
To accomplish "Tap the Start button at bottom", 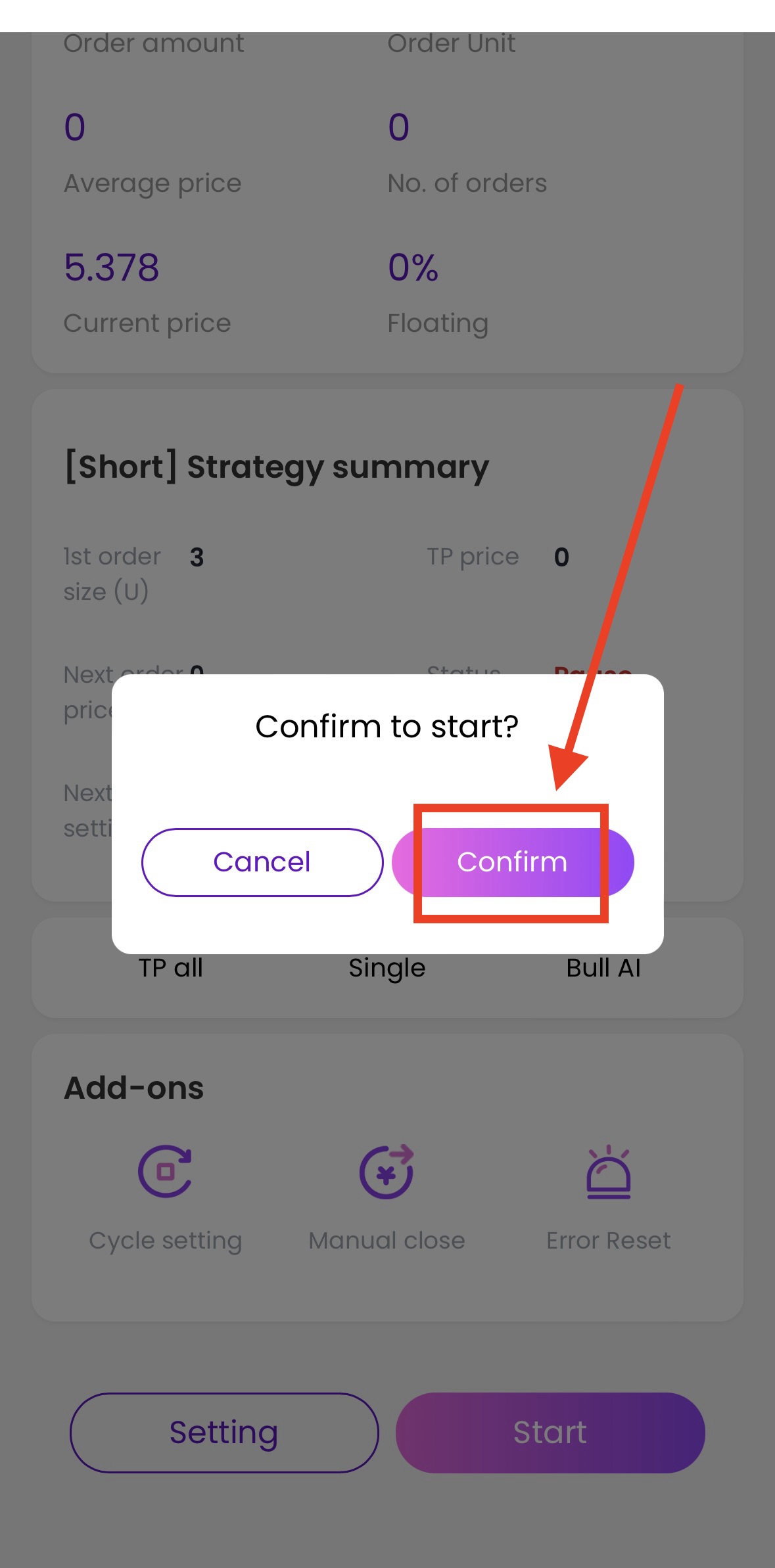I will 550,1433.
